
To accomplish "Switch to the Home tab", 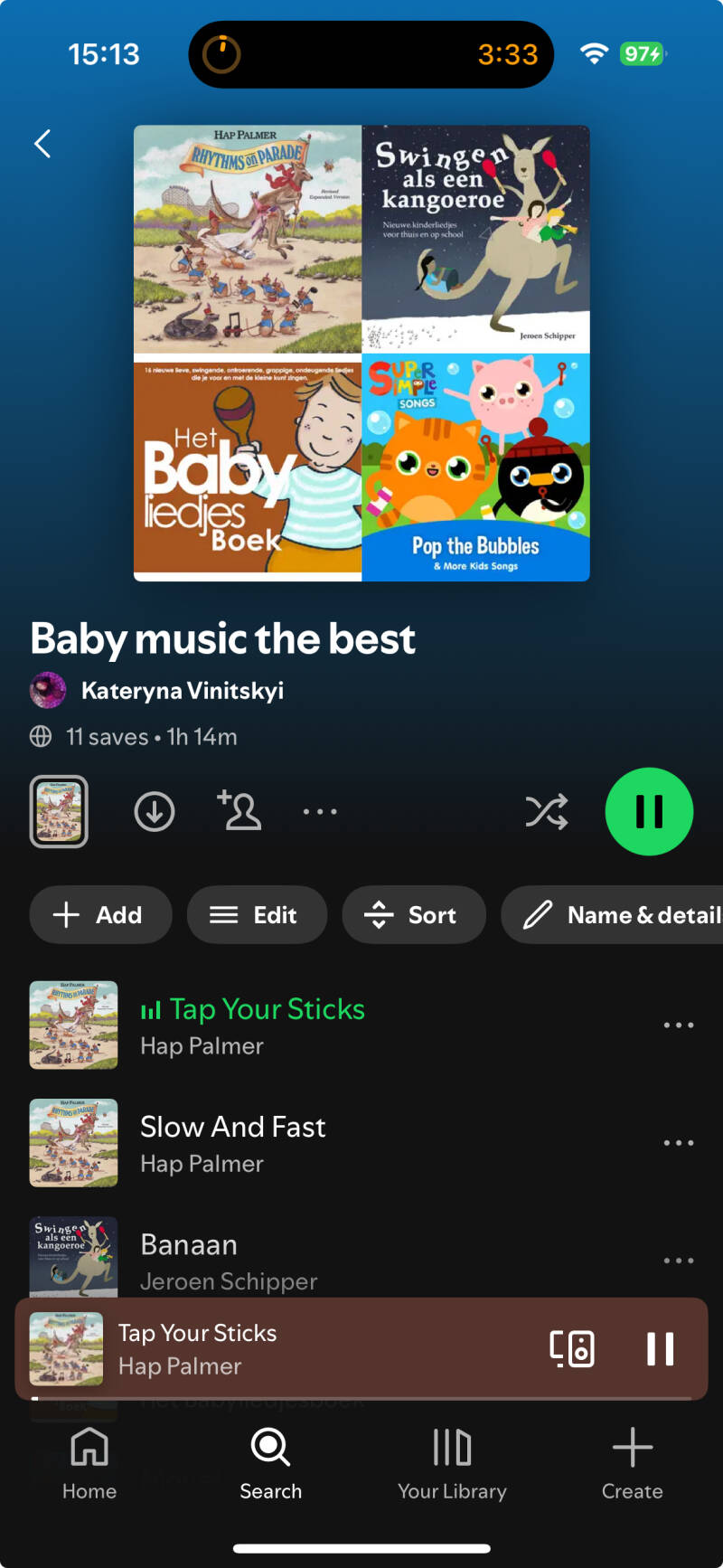I will (x=89, y=1463).
